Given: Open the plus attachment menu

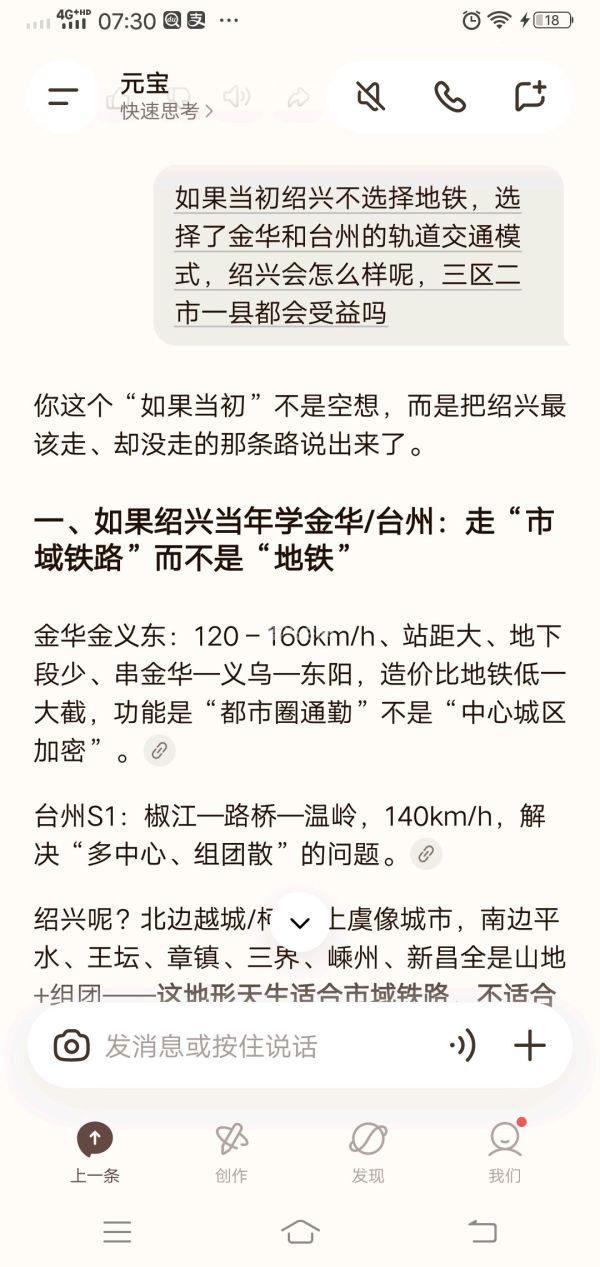Looking at the screenshot, I should tap(530, 1046).
